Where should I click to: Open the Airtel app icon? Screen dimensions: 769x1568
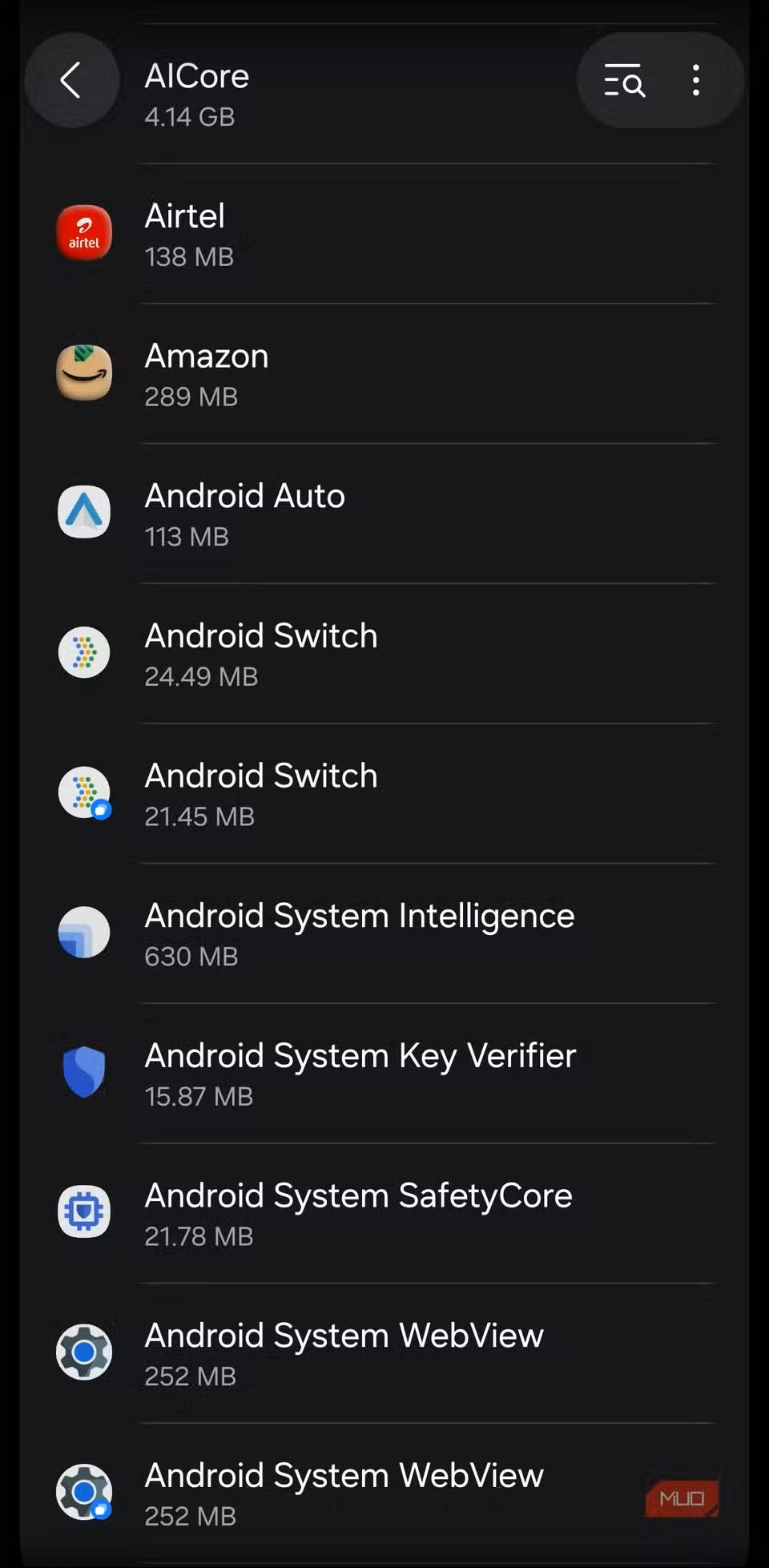83,233
